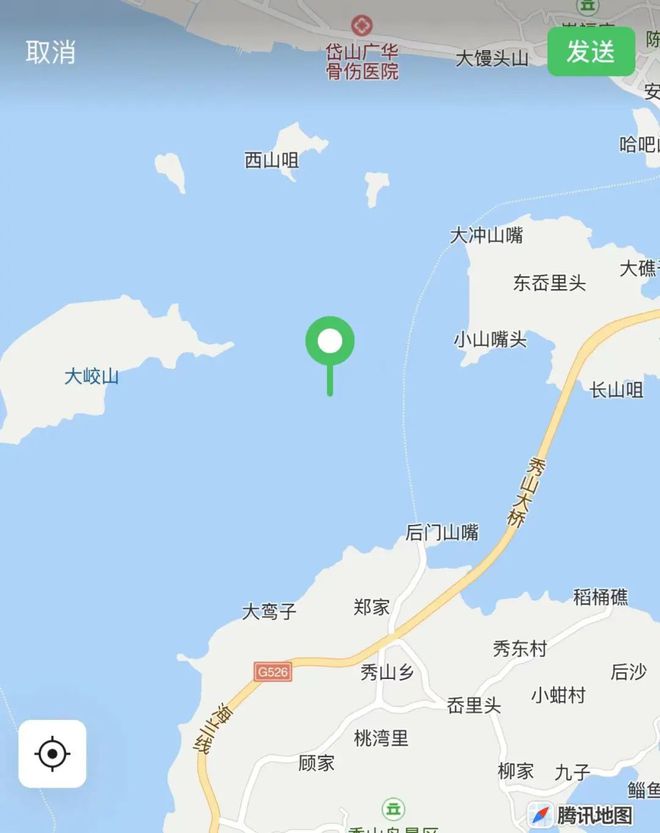Send the selected location with 发送
The width and height of the screenshot is (660, 833).
click(x=591, y=52)
